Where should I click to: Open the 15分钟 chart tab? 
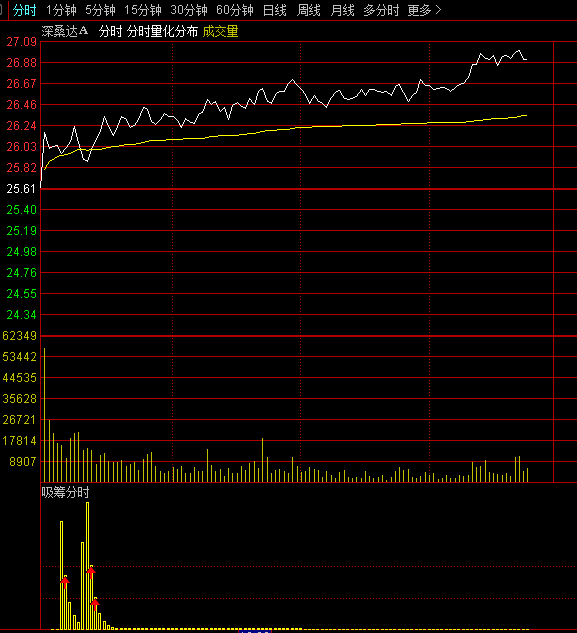click(x=143, y=10)
